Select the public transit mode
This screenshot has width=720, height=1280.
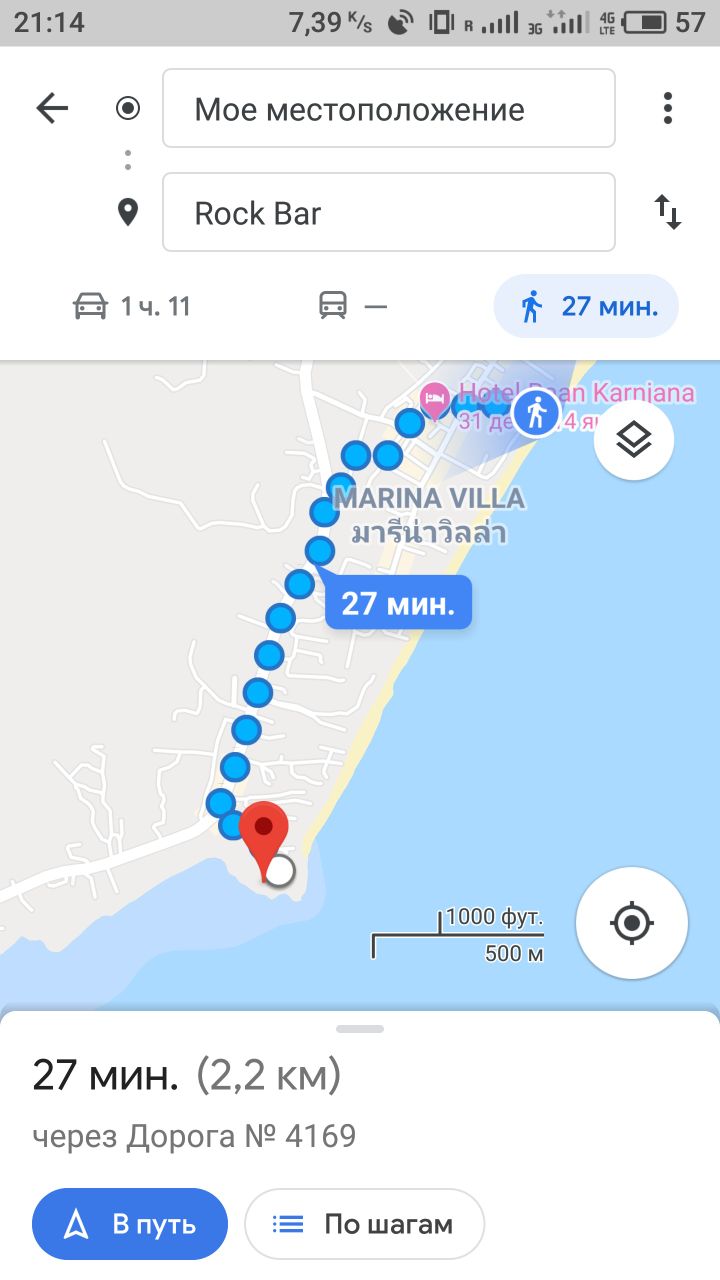click(x=352, y=306)
